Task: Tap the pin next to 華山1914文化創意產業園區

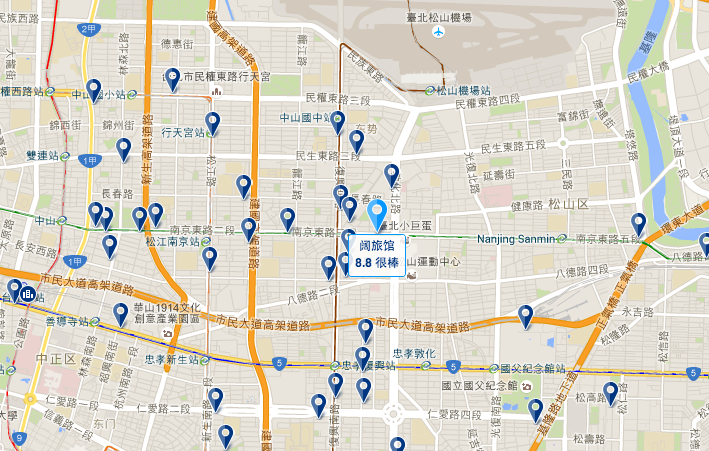Action: [121, 313]
